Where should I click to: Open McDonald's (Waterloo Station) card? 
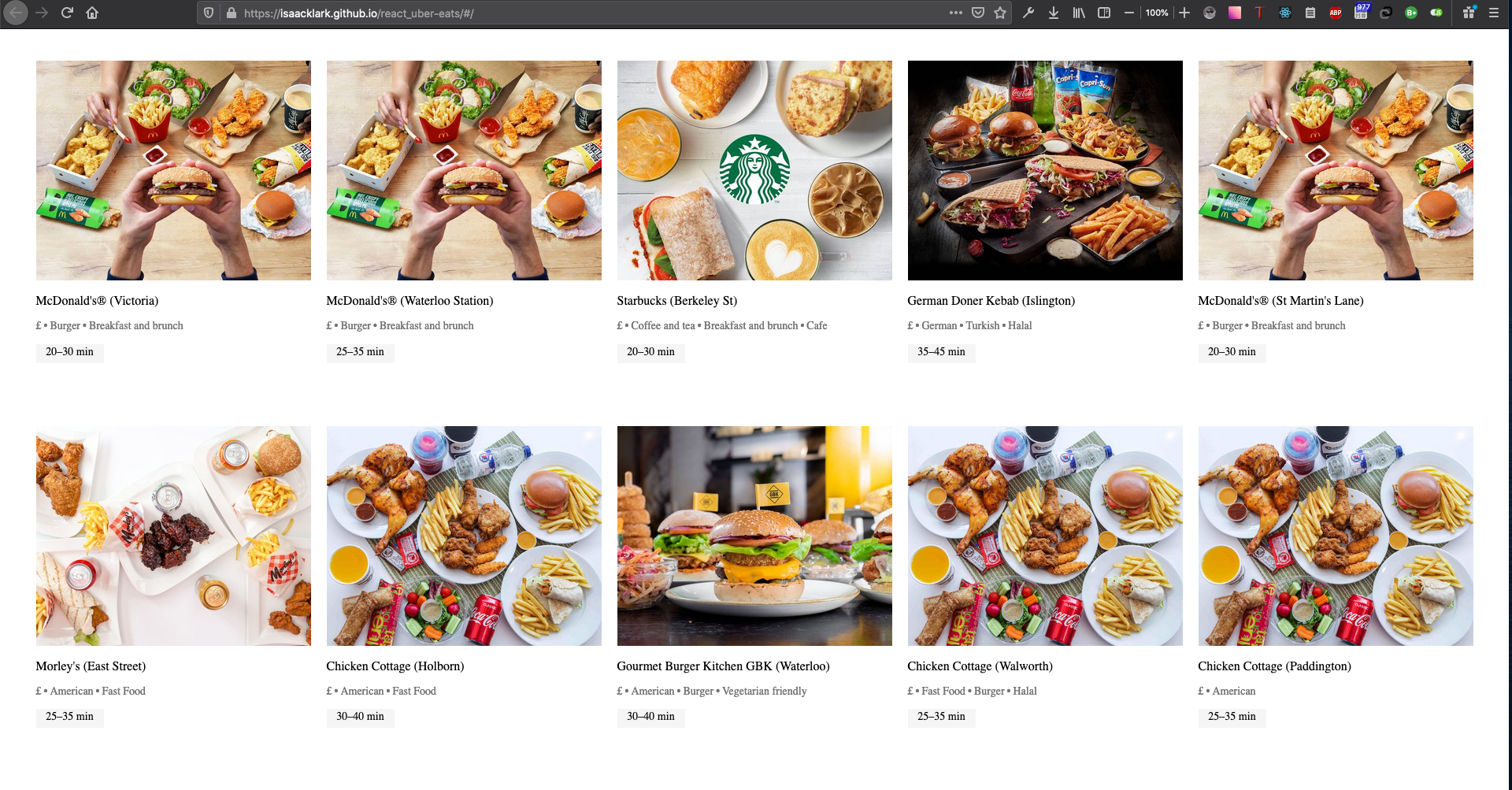coord(464,211)
